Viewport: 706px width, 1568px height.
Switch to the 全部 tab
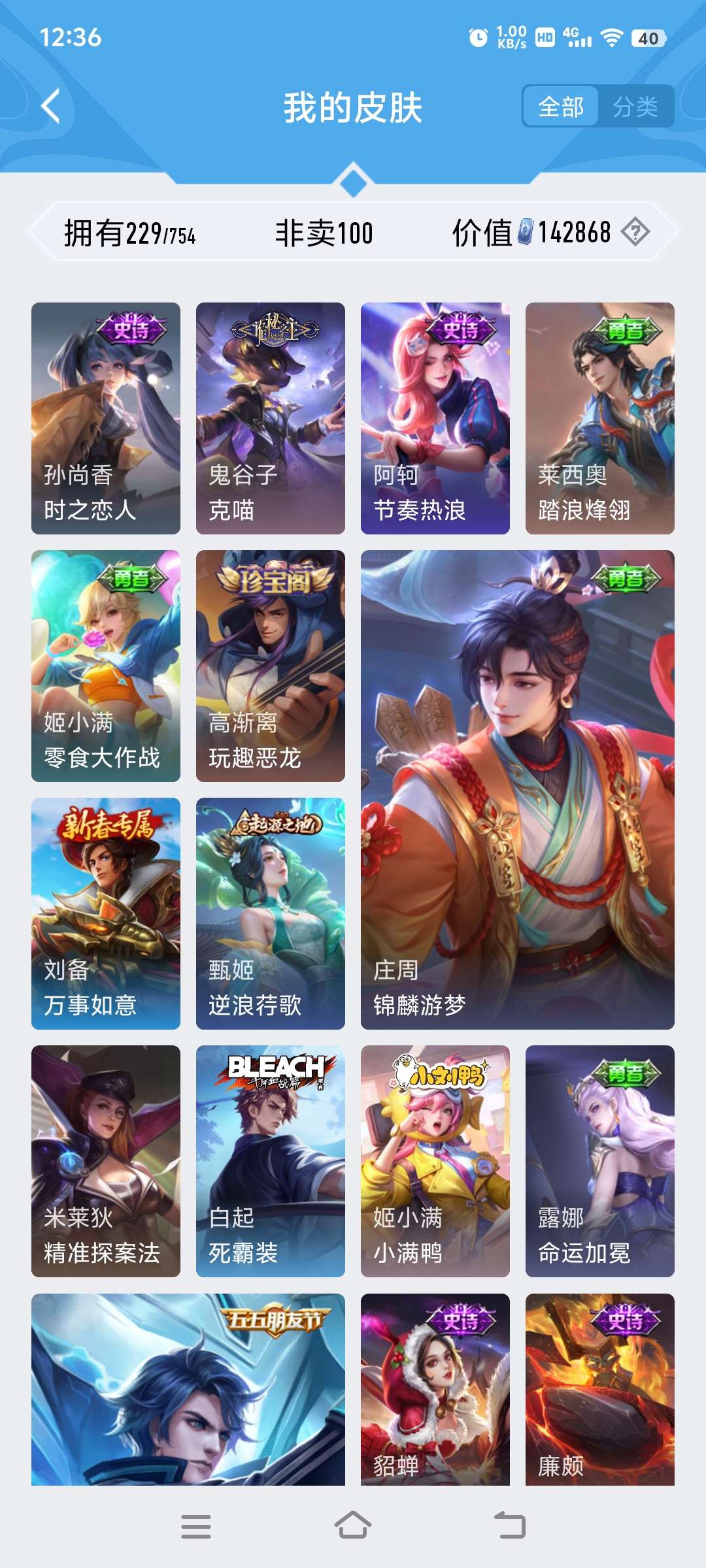pyautogui.click(x=561, y=106)
